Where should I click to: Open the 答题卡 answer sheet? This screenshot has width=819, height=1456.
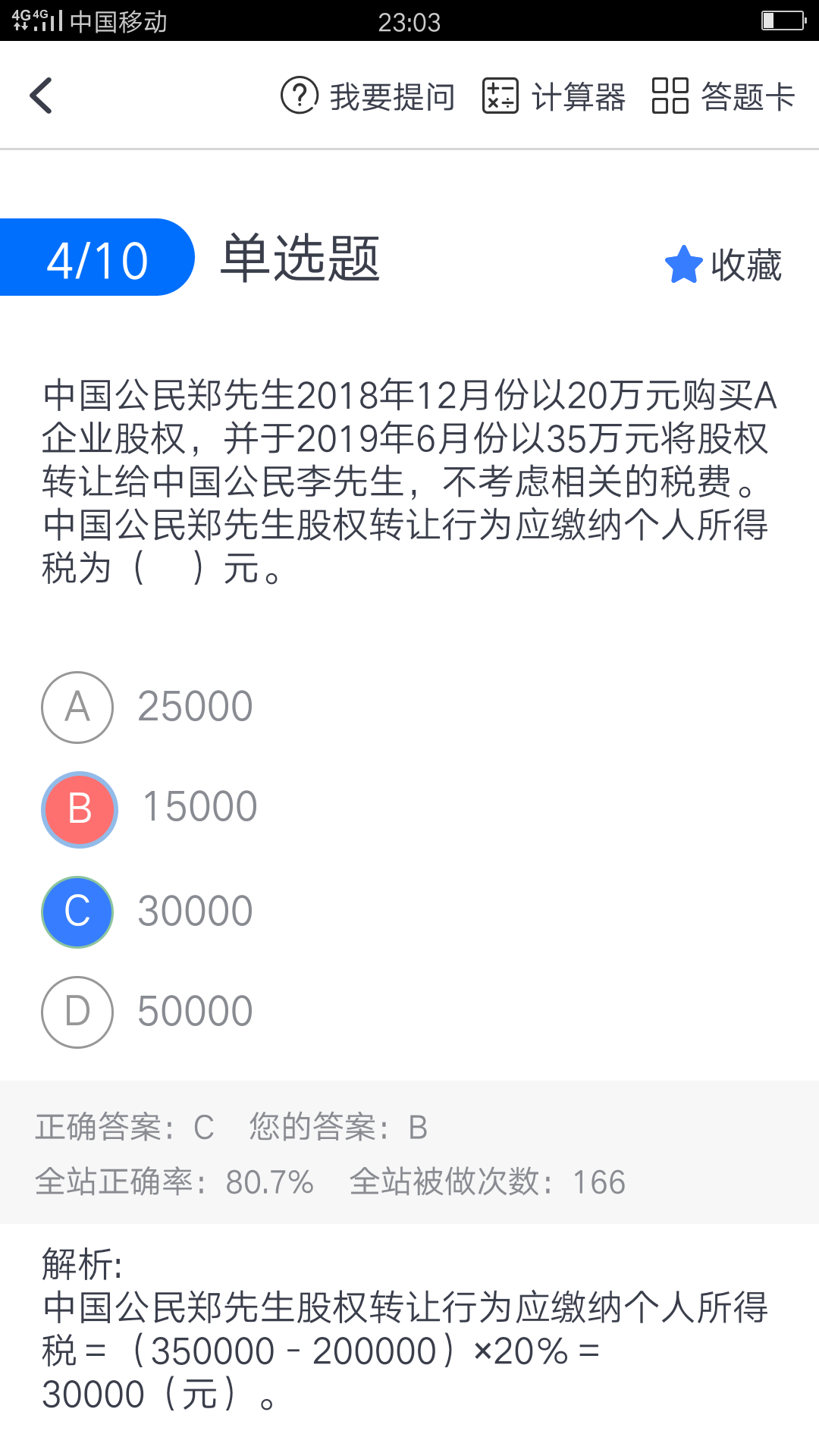point(723,96)
